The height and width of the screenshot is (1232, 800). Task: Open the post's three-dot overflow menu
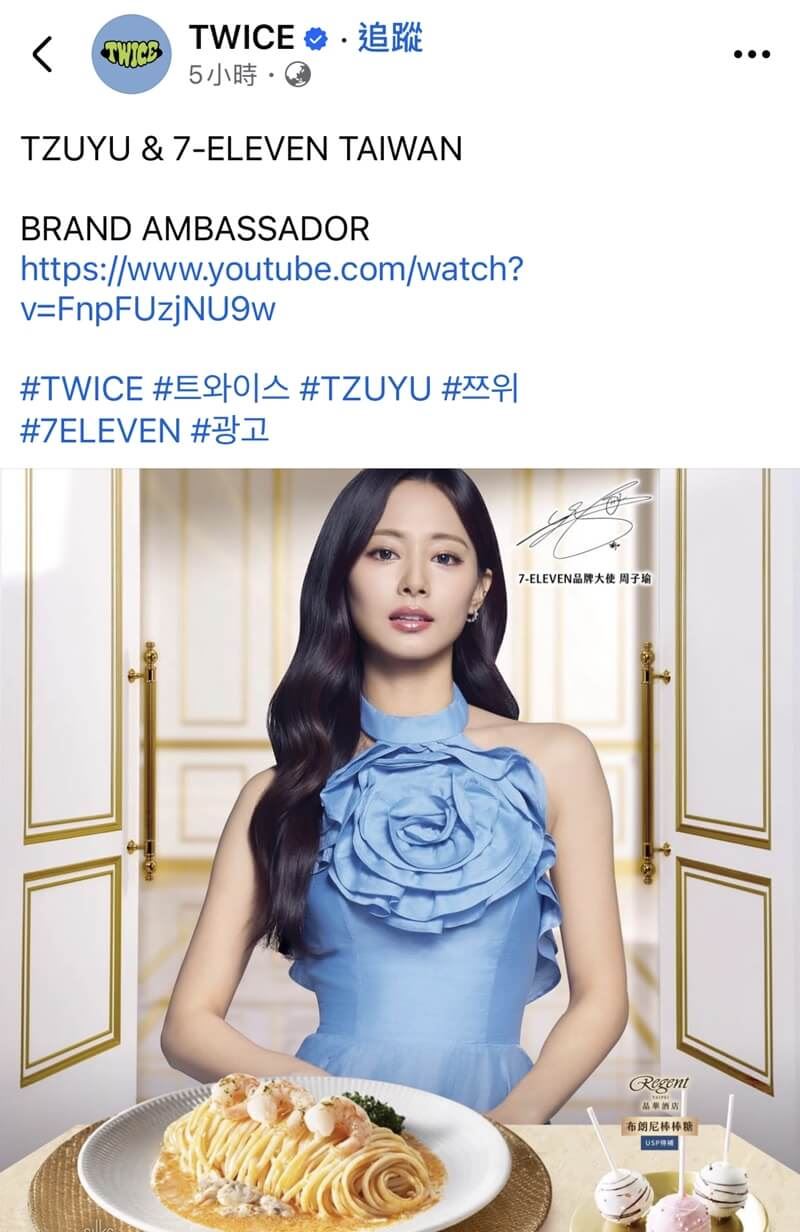[751, 54]
